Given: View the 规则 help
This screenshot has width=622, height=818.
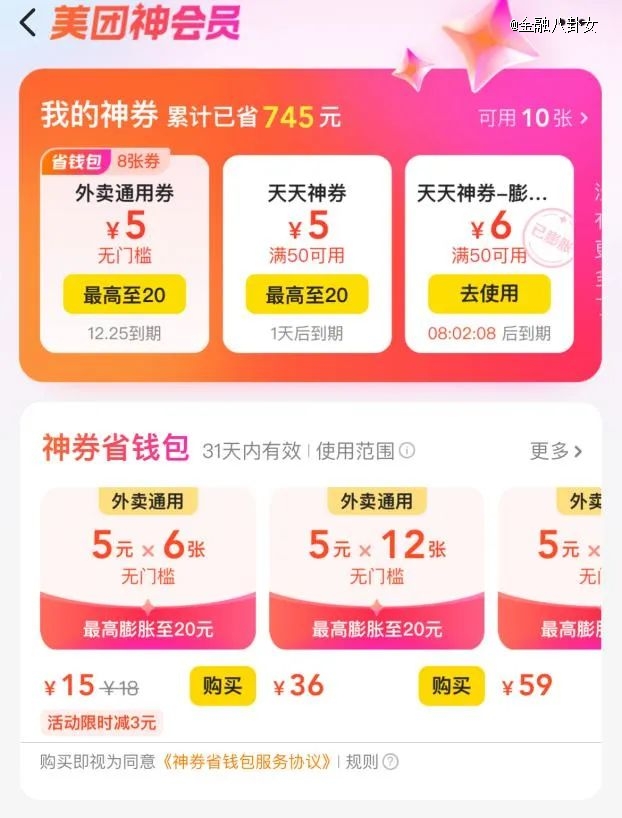Looking at the screenshot, I should pyautogui.click(x=371, y=762).
